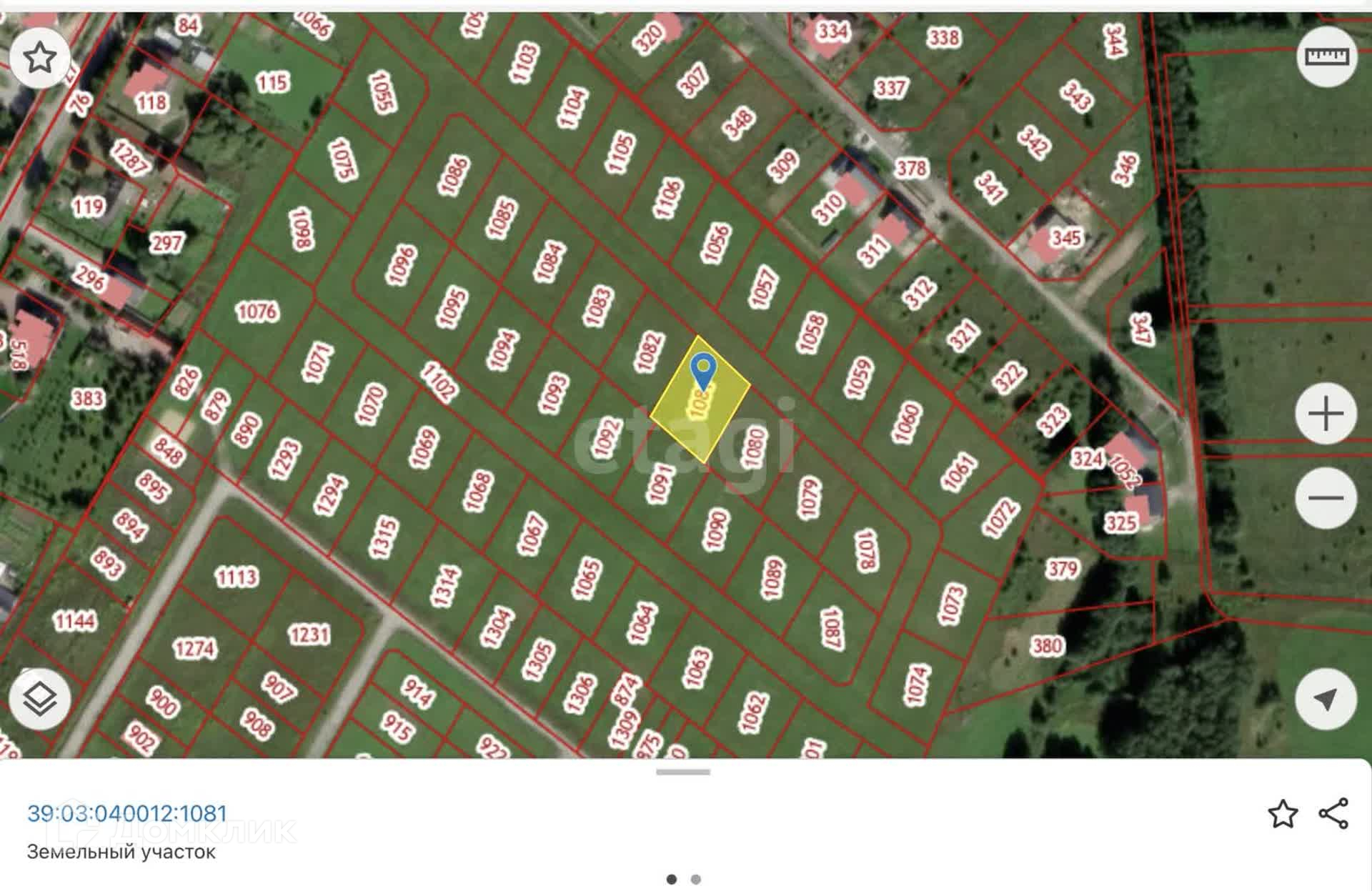Center the map on my location
Viewport: 1372px width, 891px height.
click(1326, 700)
